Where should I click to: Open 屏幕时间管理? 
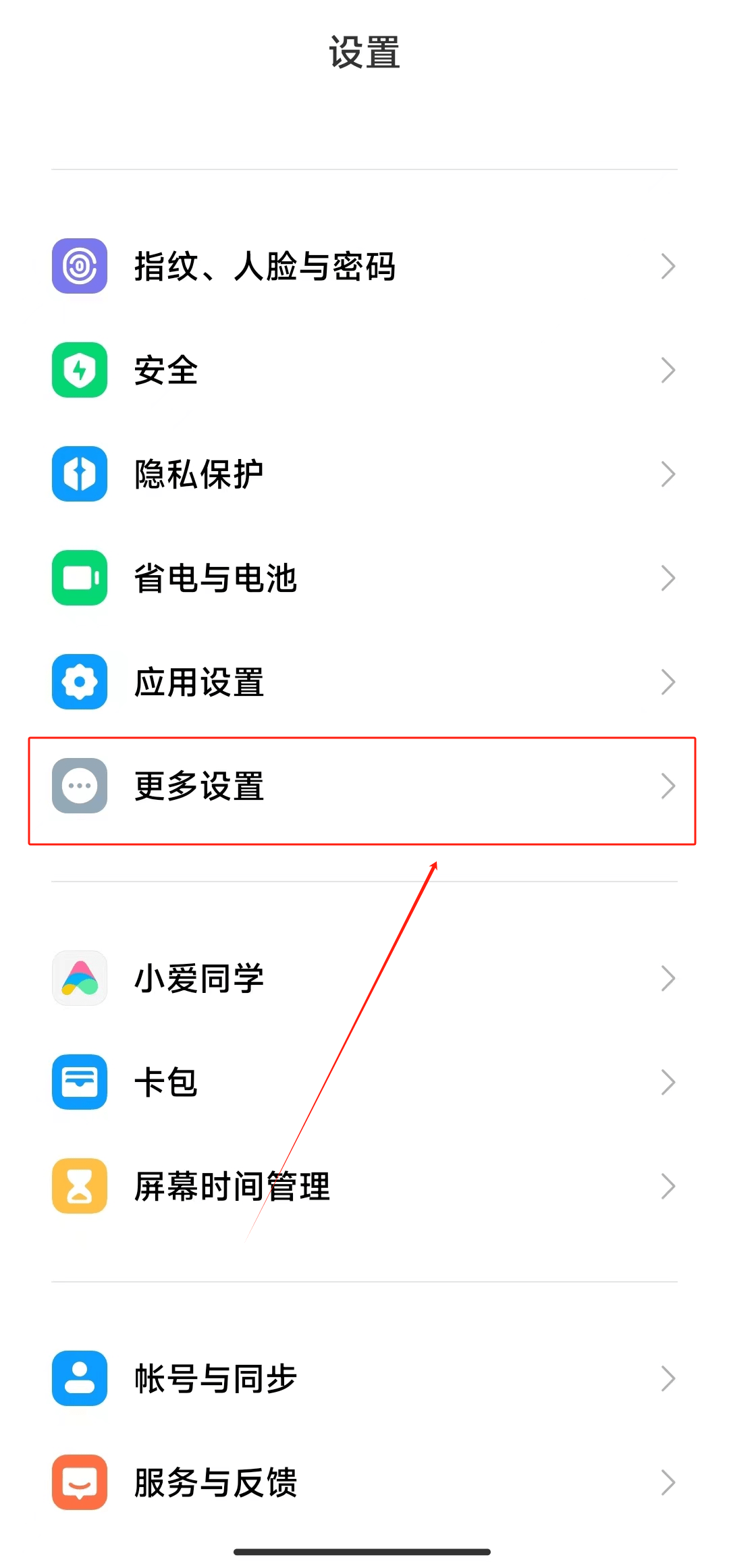(x=364, y=1186)
